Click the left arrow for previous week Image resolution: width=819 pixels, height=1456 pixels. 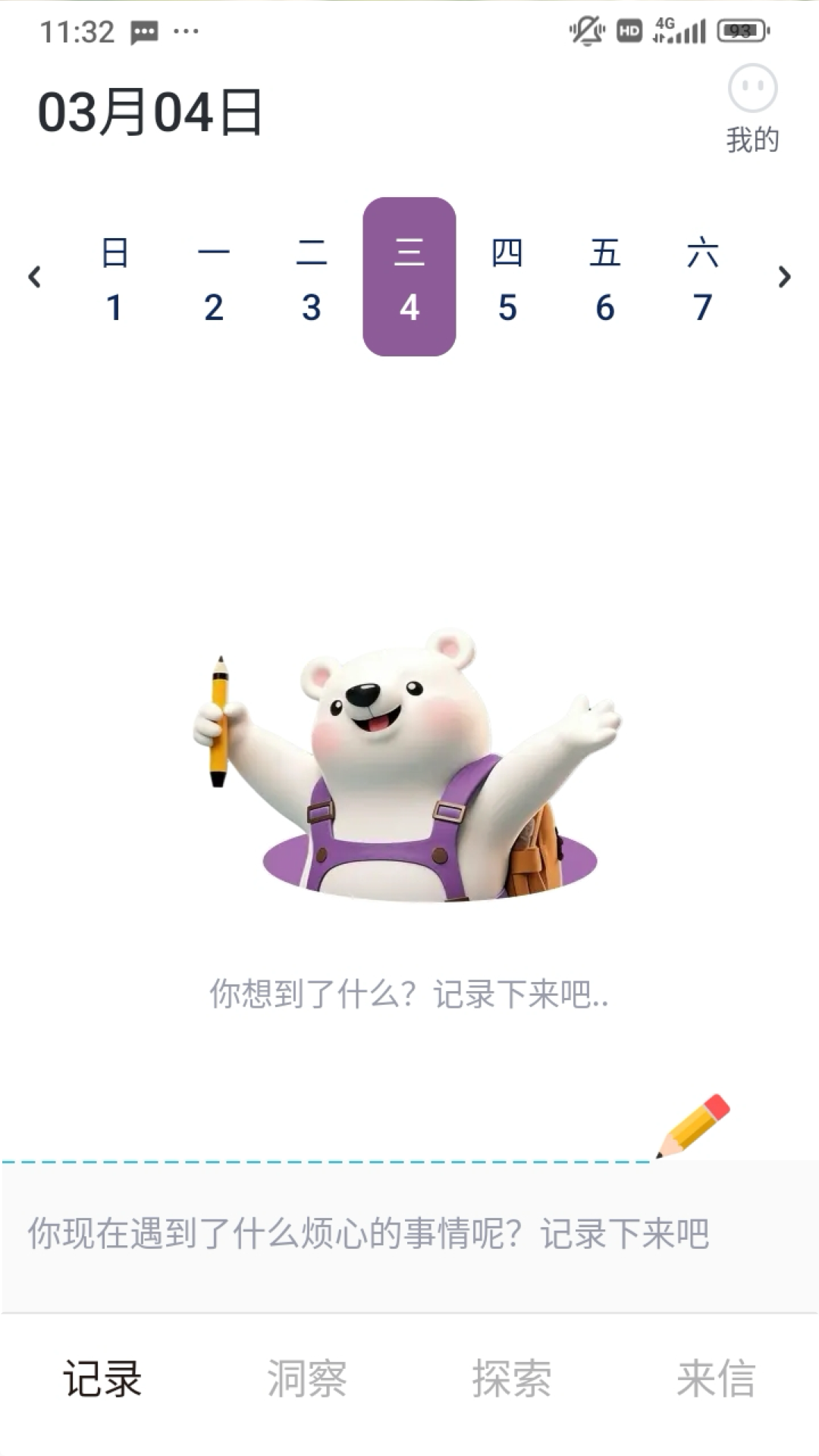click(36, 279)
